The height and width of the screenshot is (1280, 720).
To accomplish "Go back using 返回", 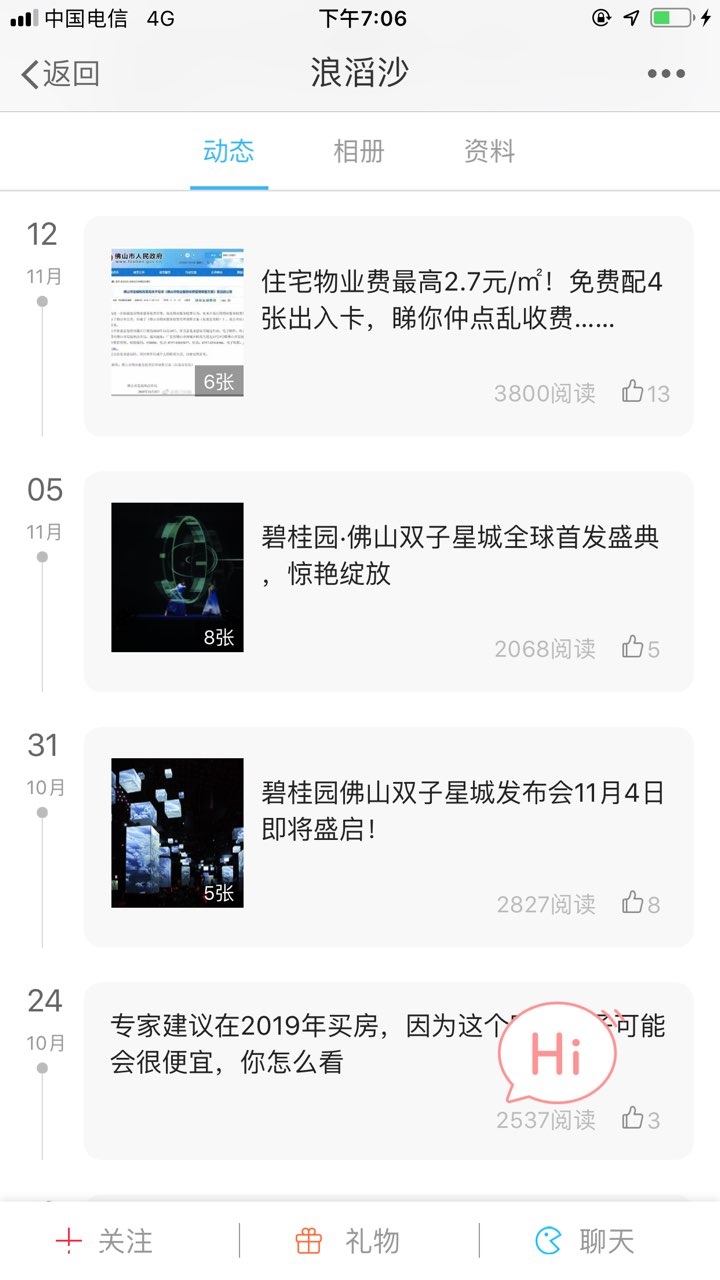I will (61, 73).
